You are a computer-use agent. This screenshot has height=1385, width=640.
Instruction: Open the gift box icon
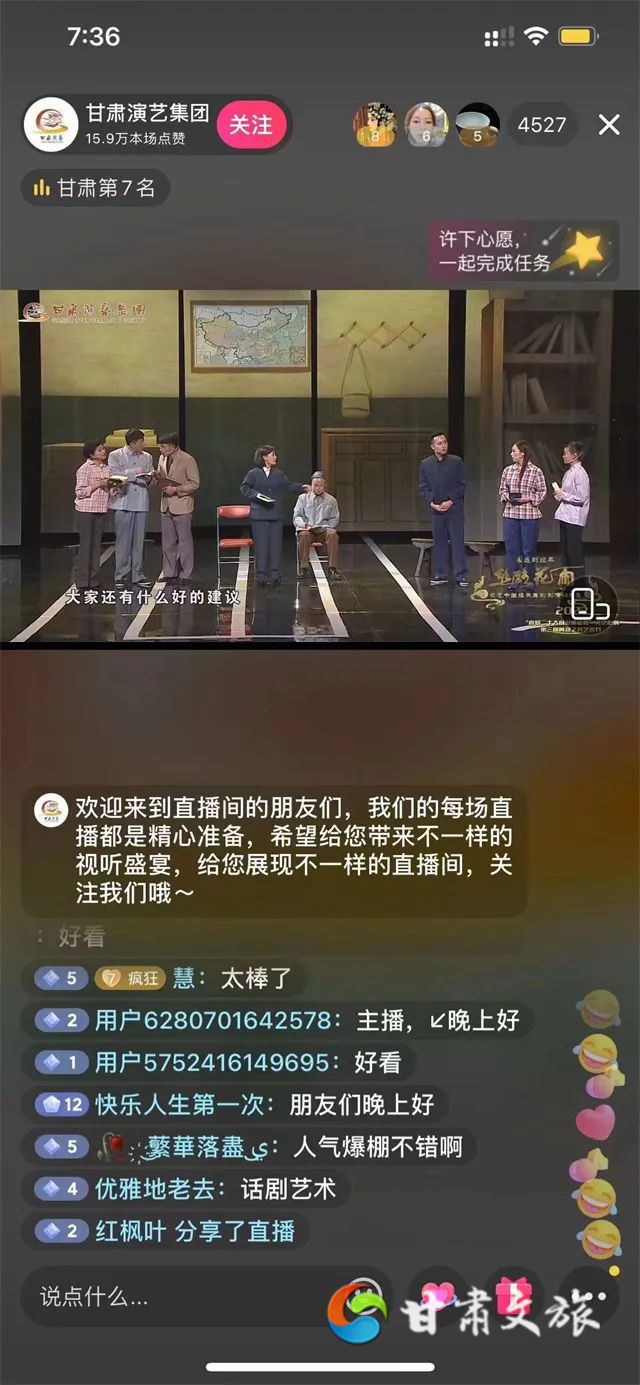pyautogui.click(x=514, y=1295)
